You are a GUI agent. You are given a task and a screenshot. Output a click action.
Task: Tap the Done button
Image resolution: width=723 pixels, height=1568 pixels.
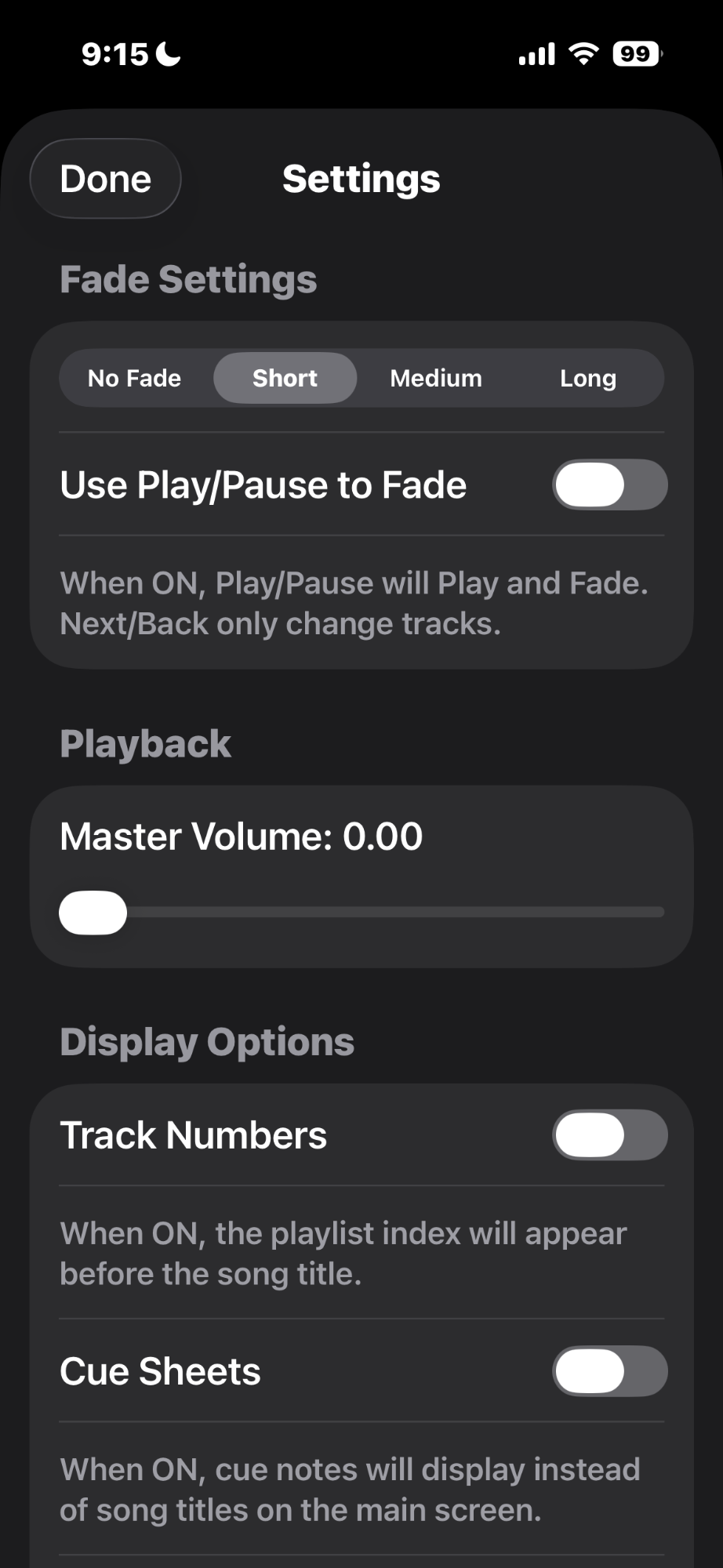[105, 178]
